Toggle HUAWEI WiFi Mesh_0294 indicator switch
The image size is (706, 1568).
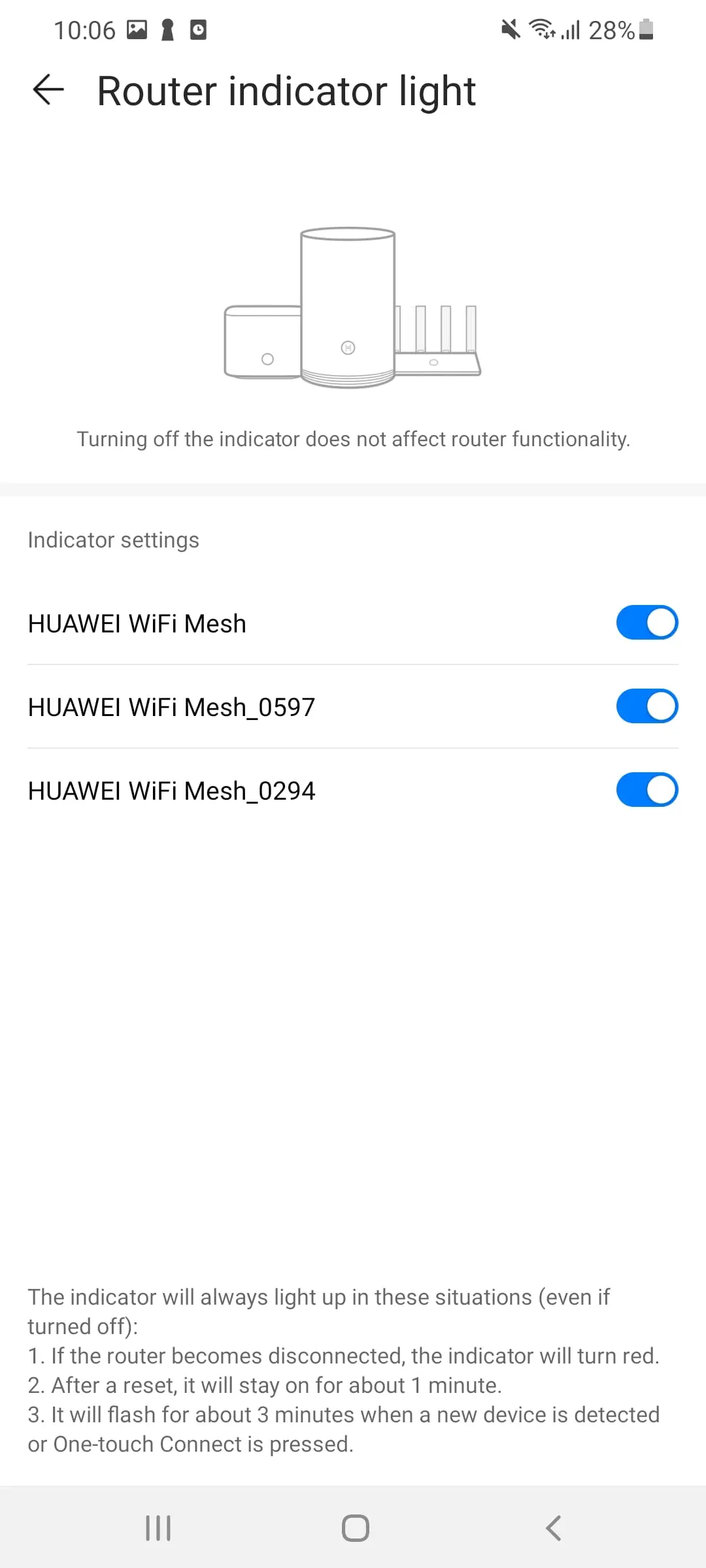[x=647, y=790]
